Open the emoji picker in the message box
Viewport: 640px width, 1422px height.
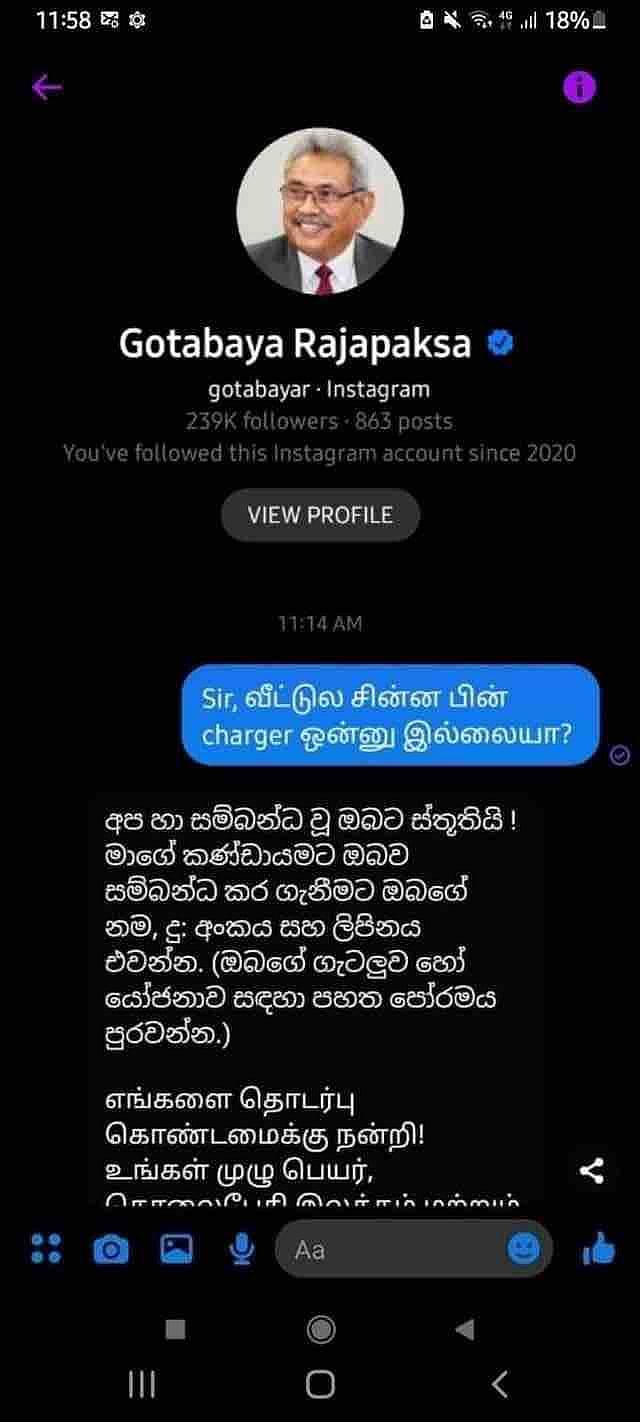[x=523, y=1248]
